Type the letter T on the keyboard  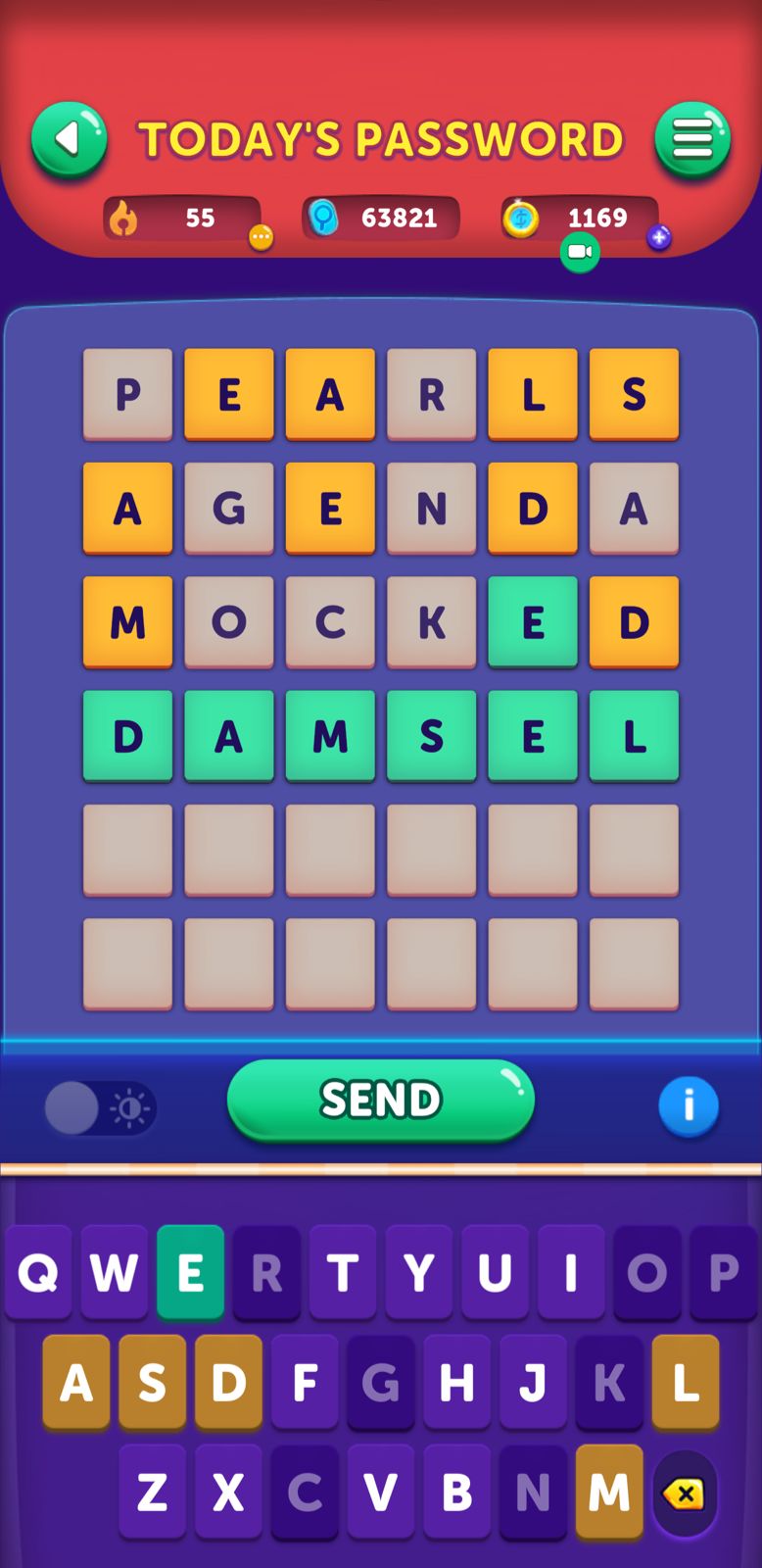(x=342, y=1272)
